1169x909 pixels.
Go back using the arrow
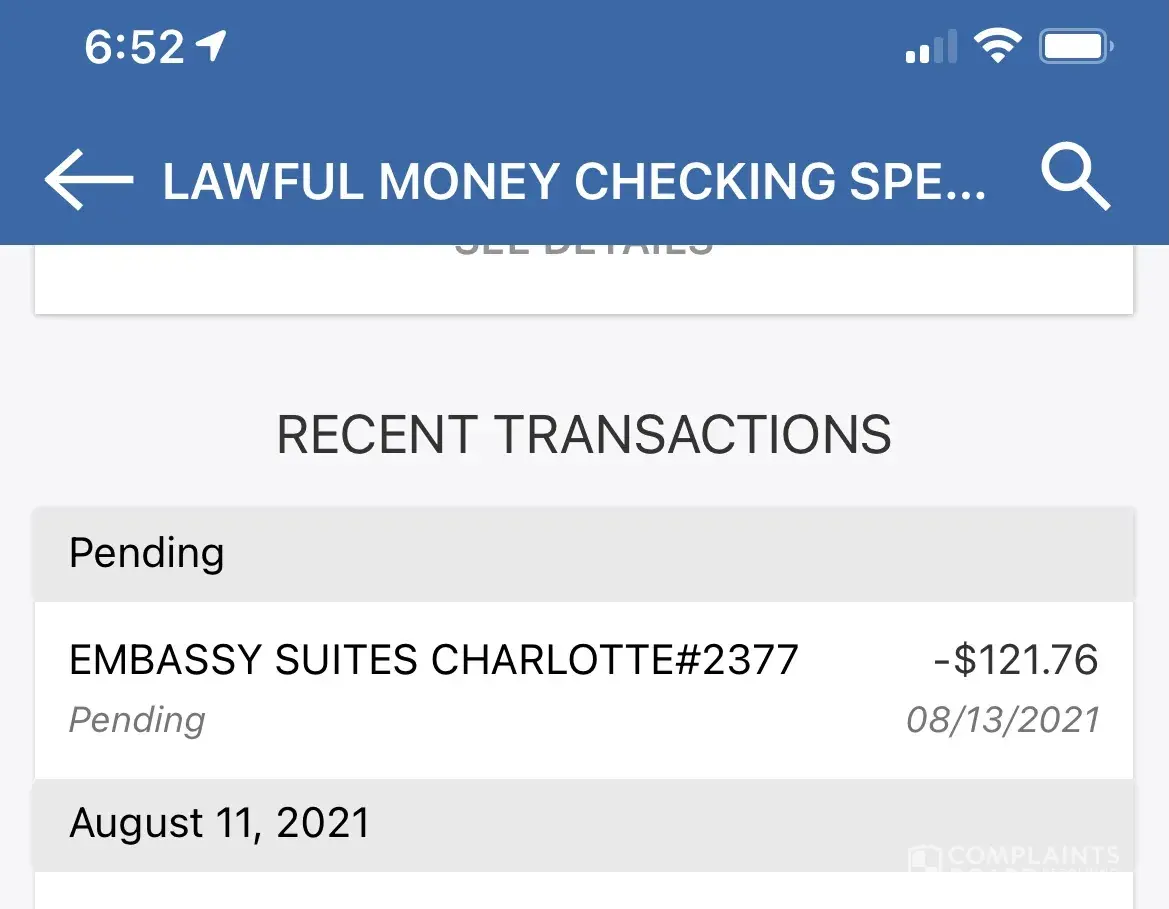[88, 180]
